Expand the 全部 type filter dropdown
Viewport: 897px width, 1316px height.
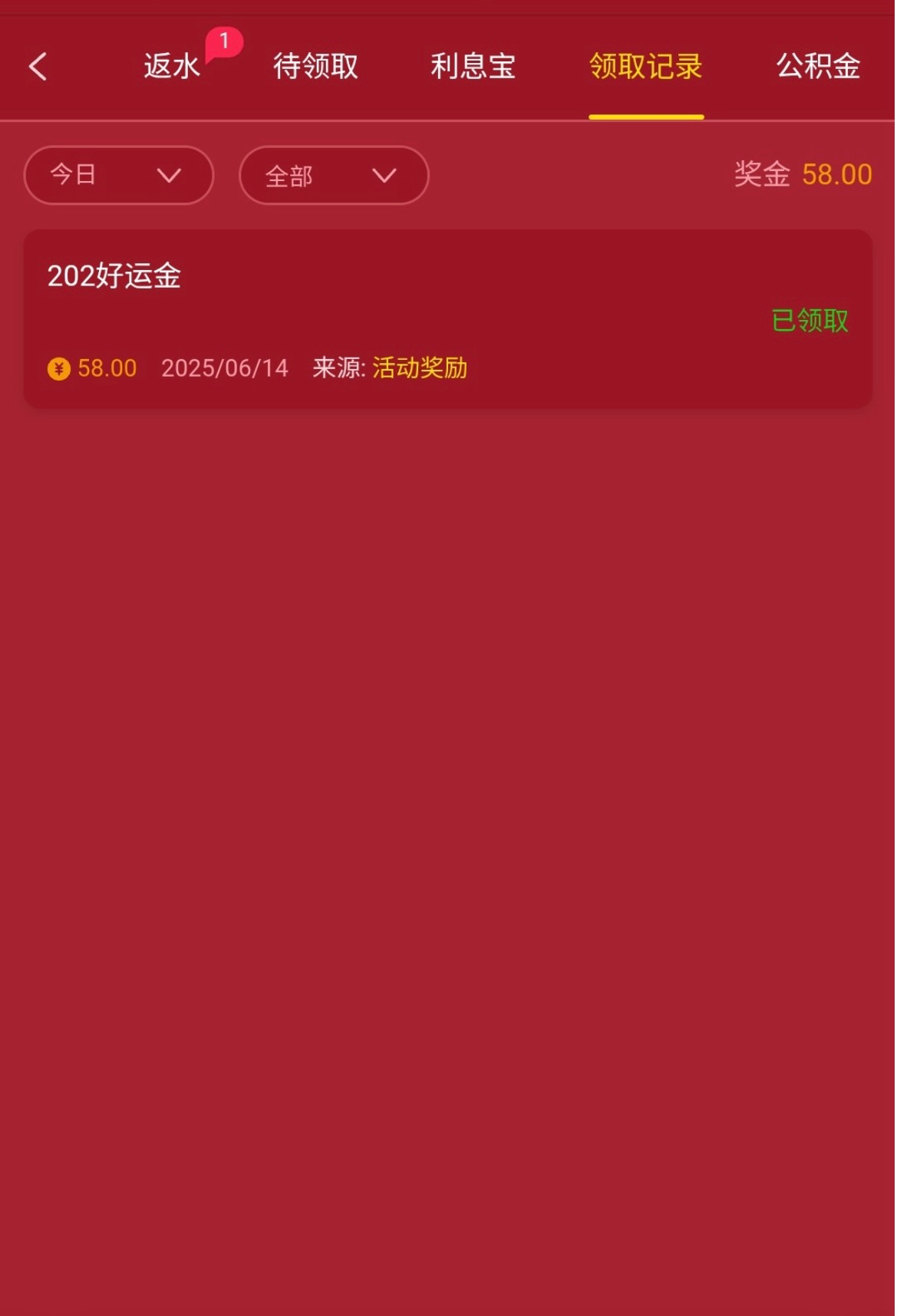334,176
